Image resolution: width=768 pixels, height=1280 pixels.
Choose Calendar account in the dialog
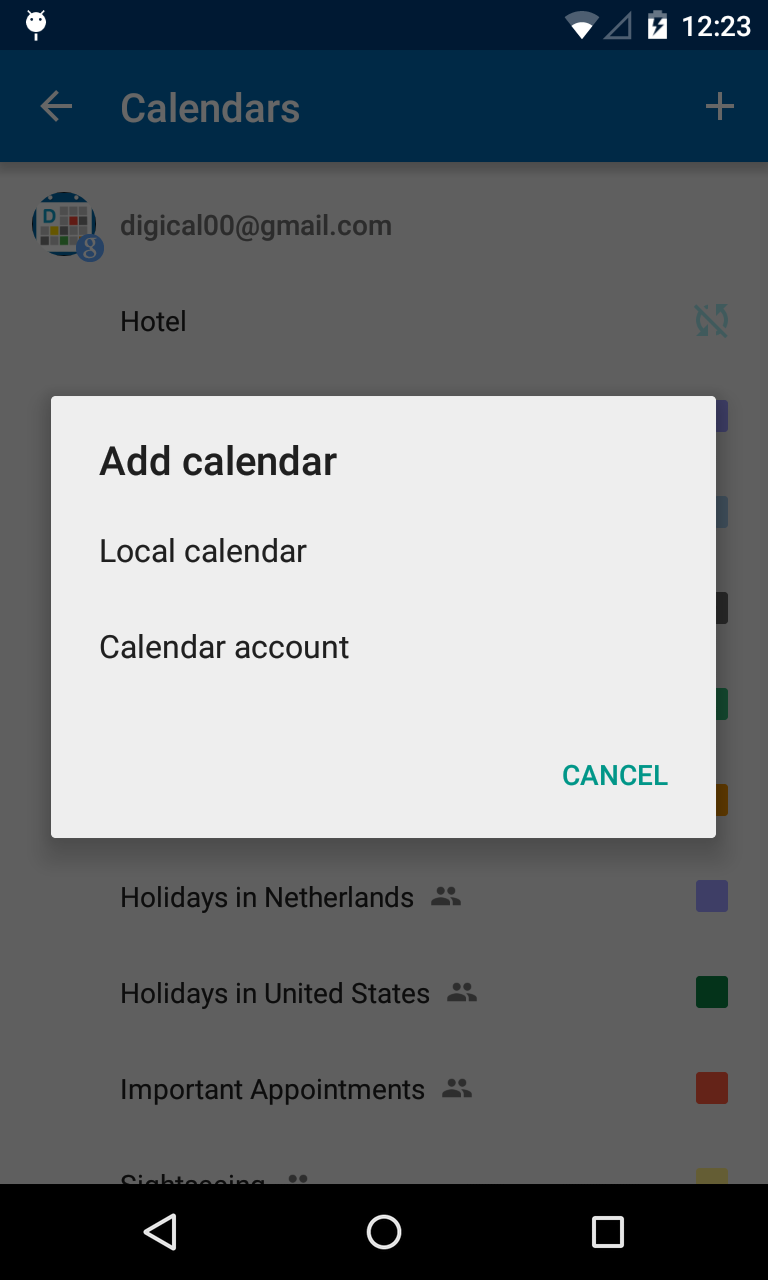pos(224,647)
